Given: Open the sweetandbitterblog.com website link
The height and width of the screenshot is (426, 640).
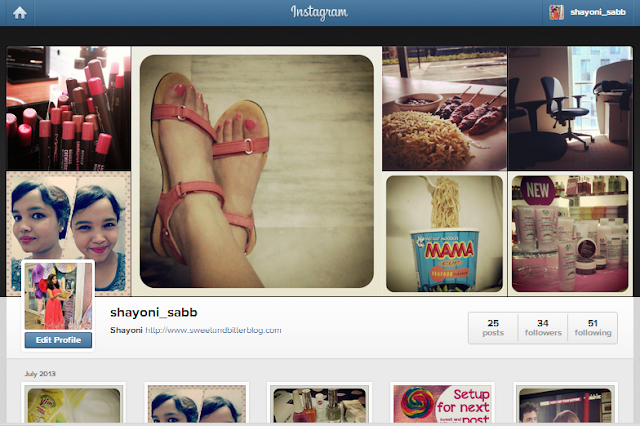Looking at the screenshot, I should click(213, 330).
